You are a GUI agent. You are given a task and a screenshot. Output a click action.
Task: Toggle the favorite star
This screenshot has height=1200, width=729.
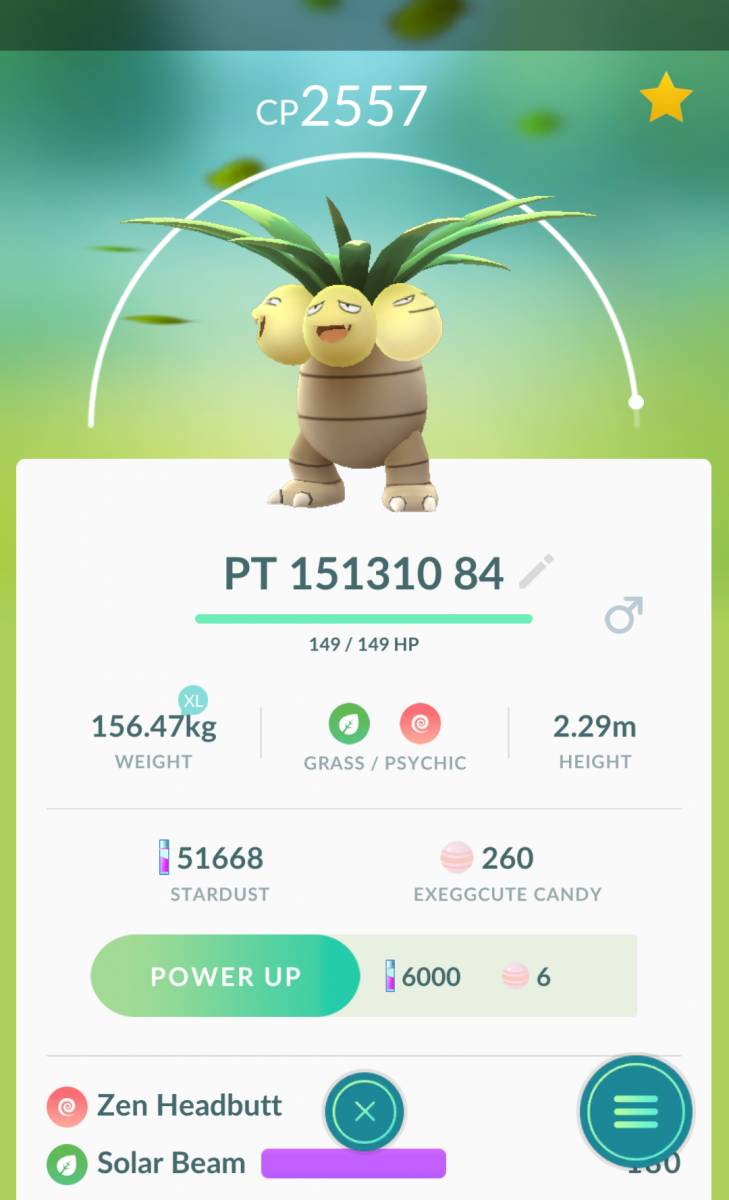(x=665, y=100)
